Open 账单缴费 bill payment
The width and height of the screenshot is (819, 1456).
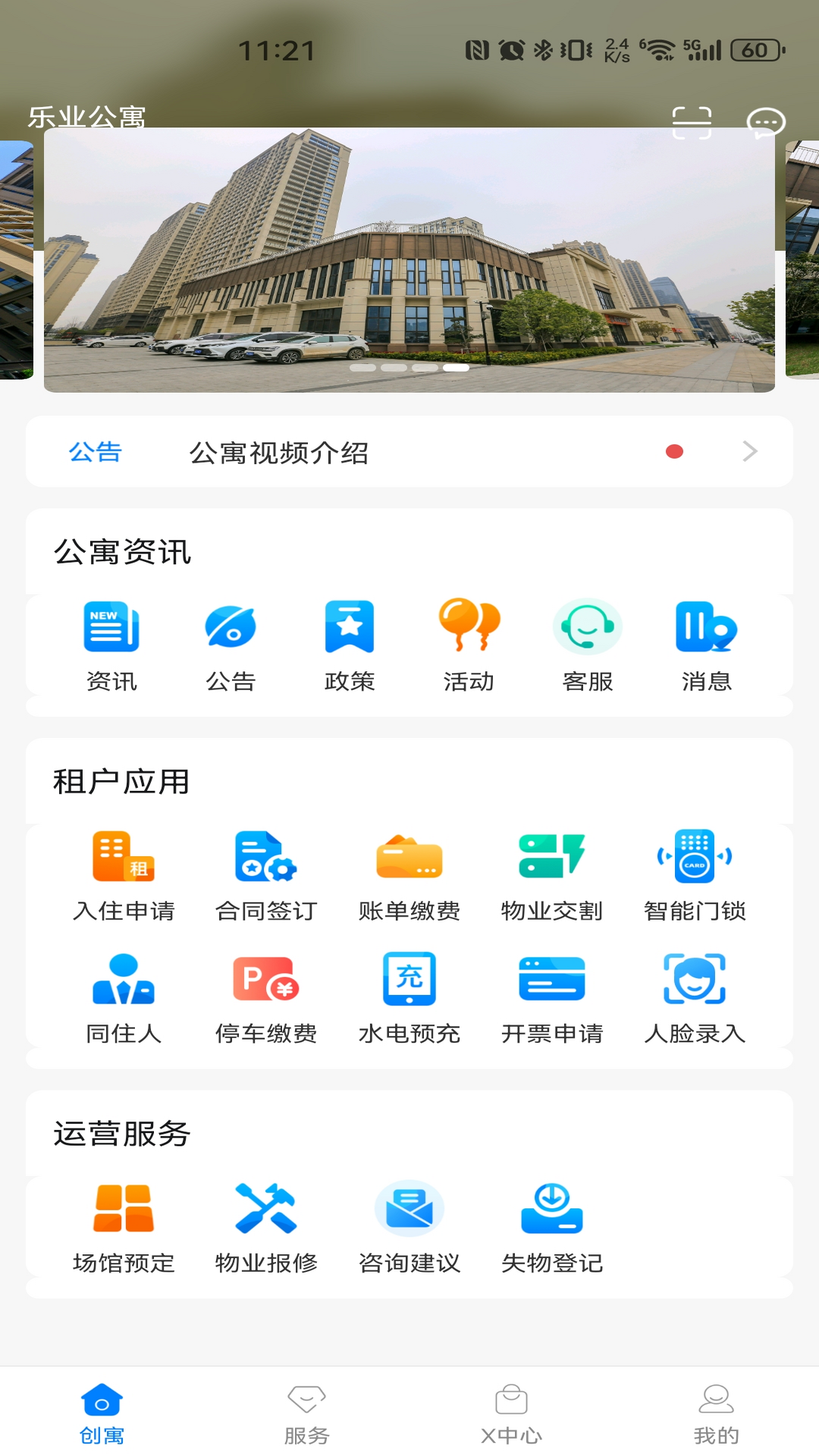[409, 876]
